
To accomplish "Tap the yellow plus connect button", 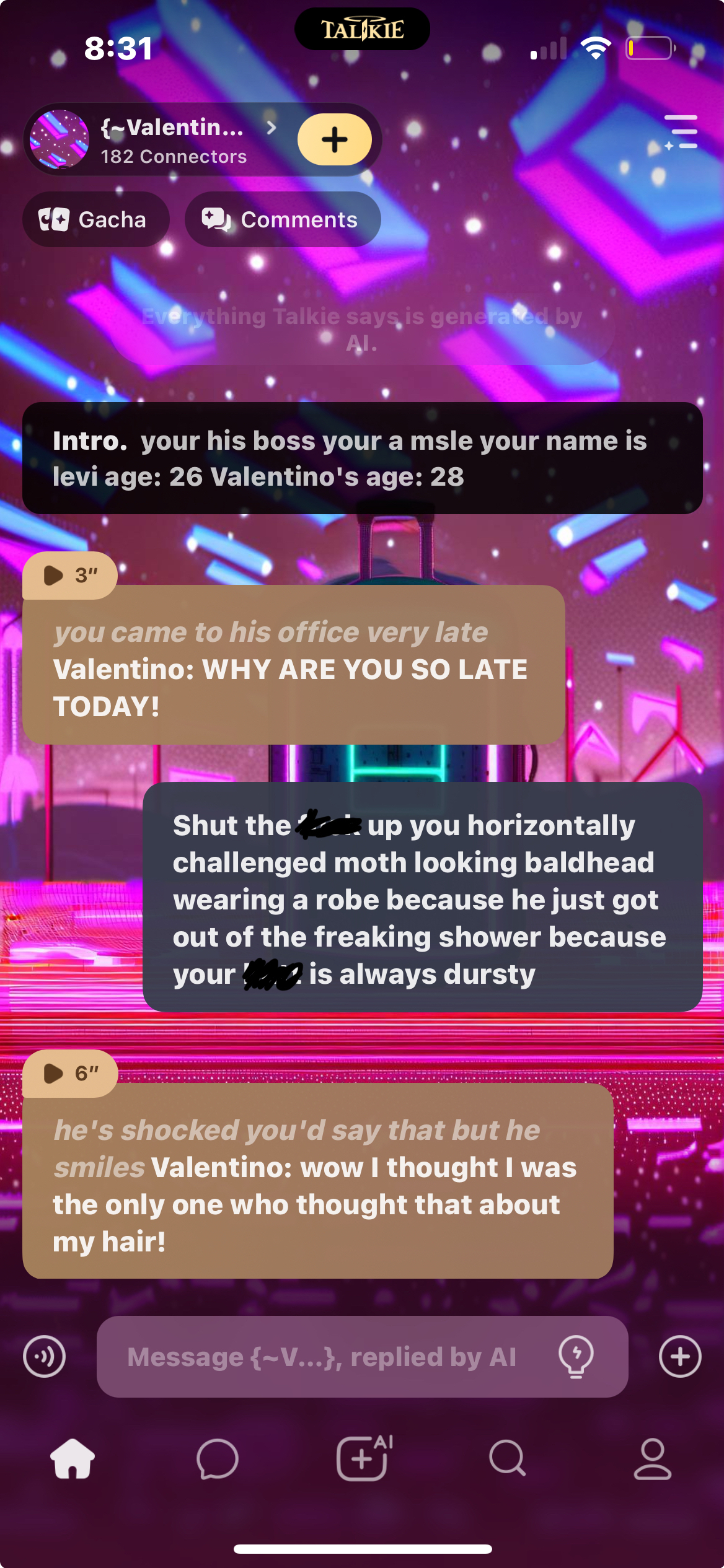I will (x=335, y=140).
